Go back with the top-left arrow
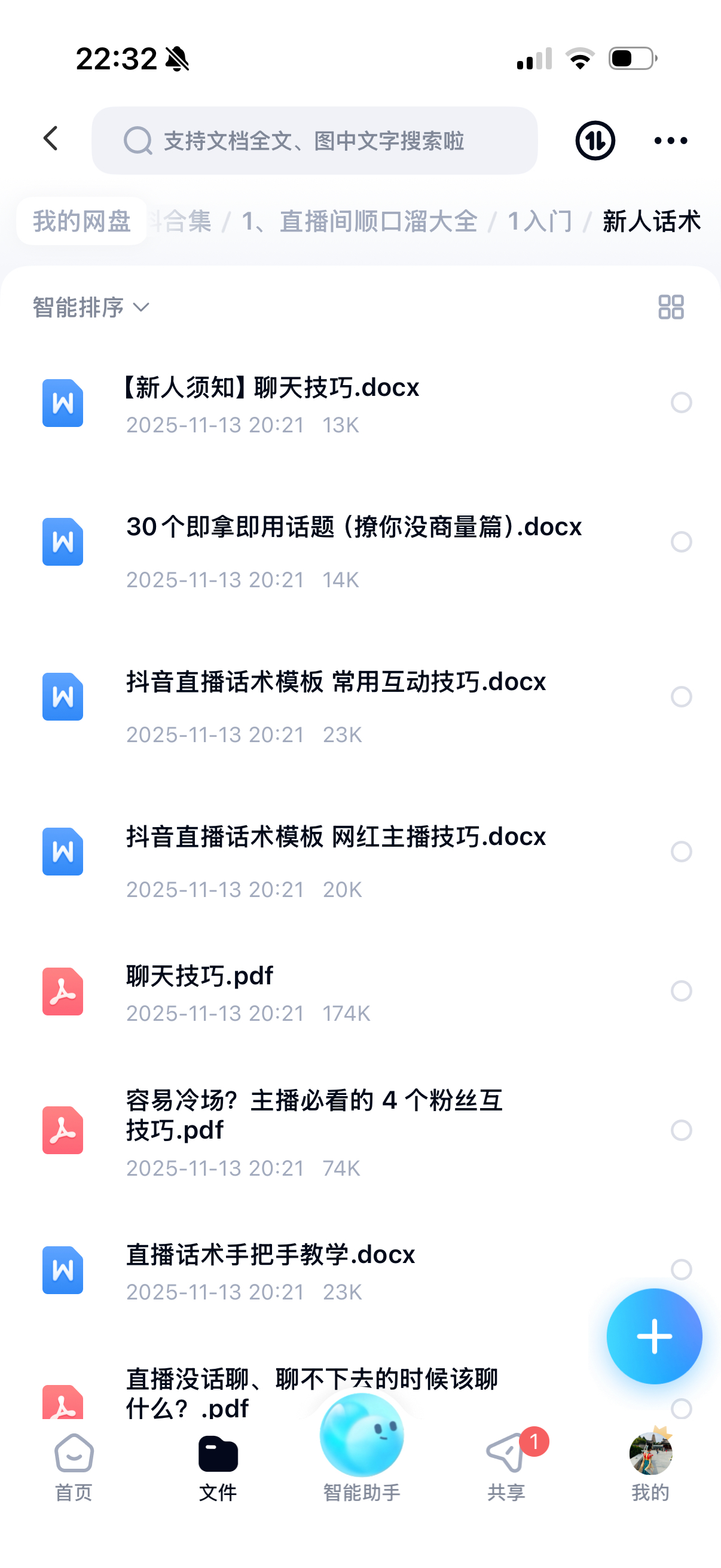This screenshot has width=721, height=1568. (x=51, y=139)
